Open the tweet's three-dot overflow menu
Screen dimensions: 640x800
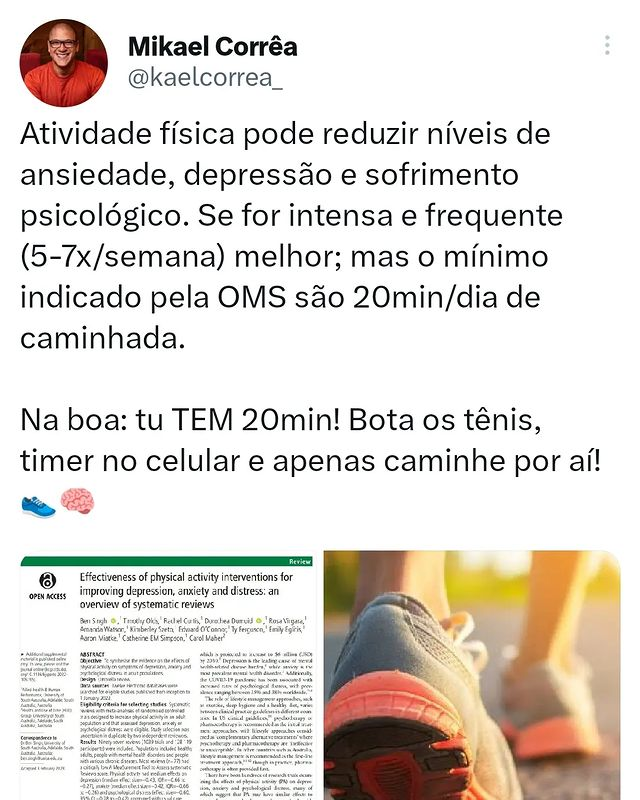tap(606, 48)
